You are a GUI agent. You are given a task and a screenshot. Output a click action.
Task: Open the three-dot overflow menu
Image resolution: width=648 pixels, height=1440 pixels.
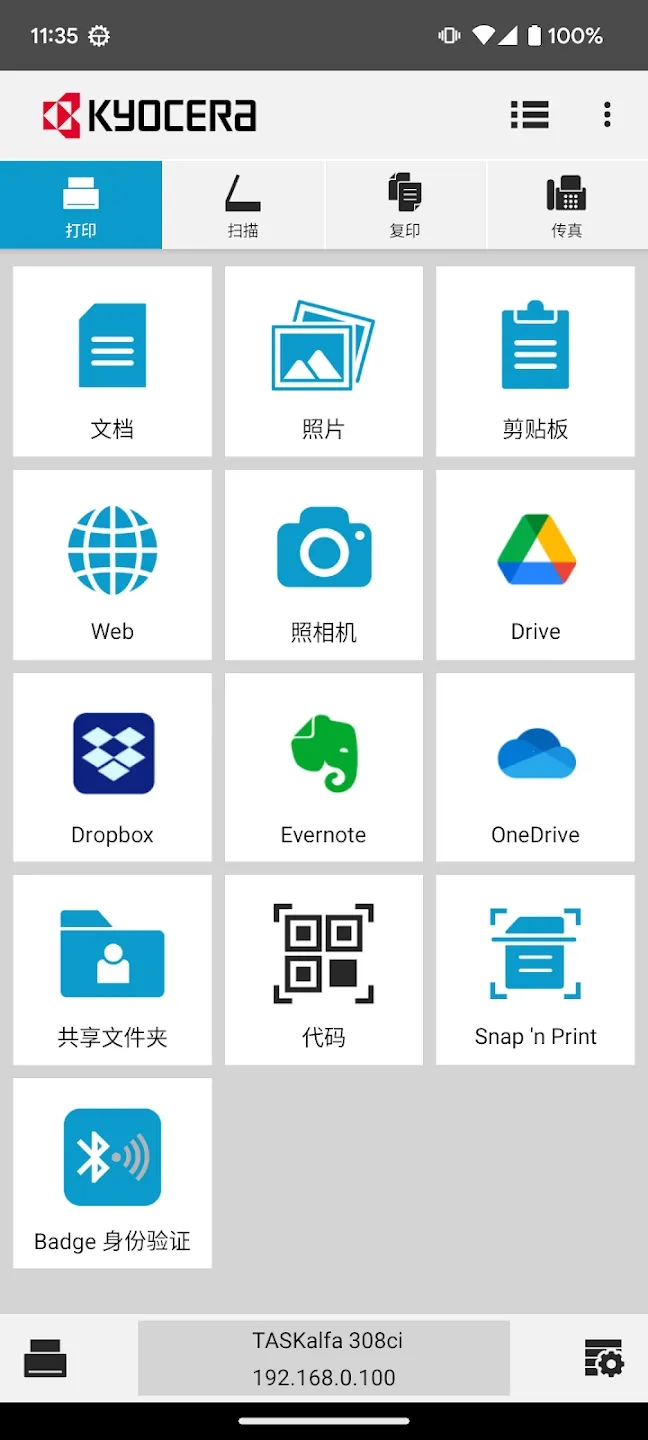tap(607, 115)
